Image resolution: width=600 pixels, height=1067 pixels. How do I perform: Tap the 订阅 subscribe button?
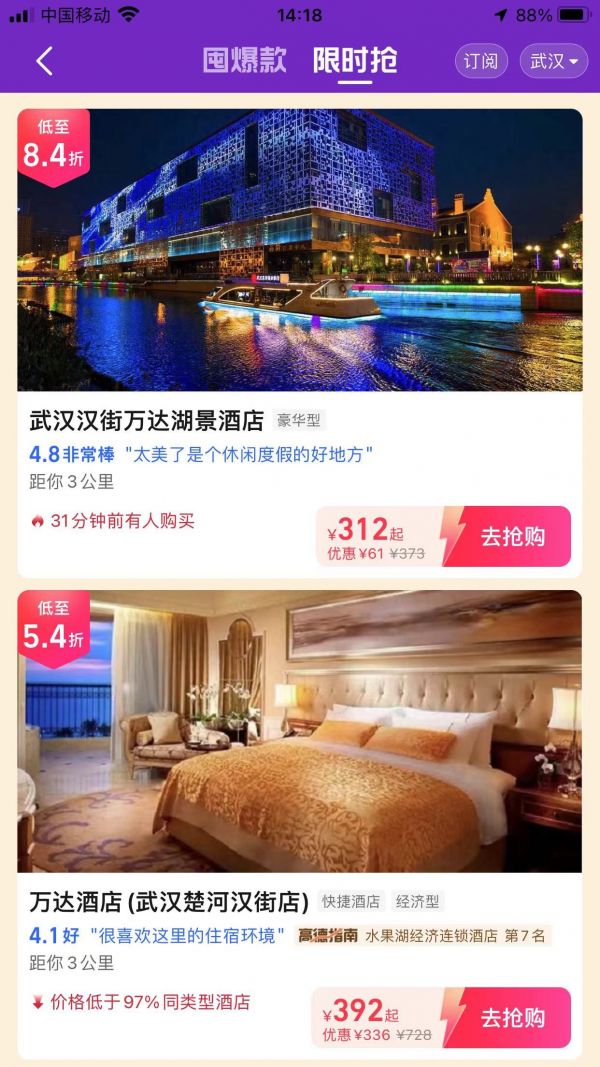click(x=481, y=62)
